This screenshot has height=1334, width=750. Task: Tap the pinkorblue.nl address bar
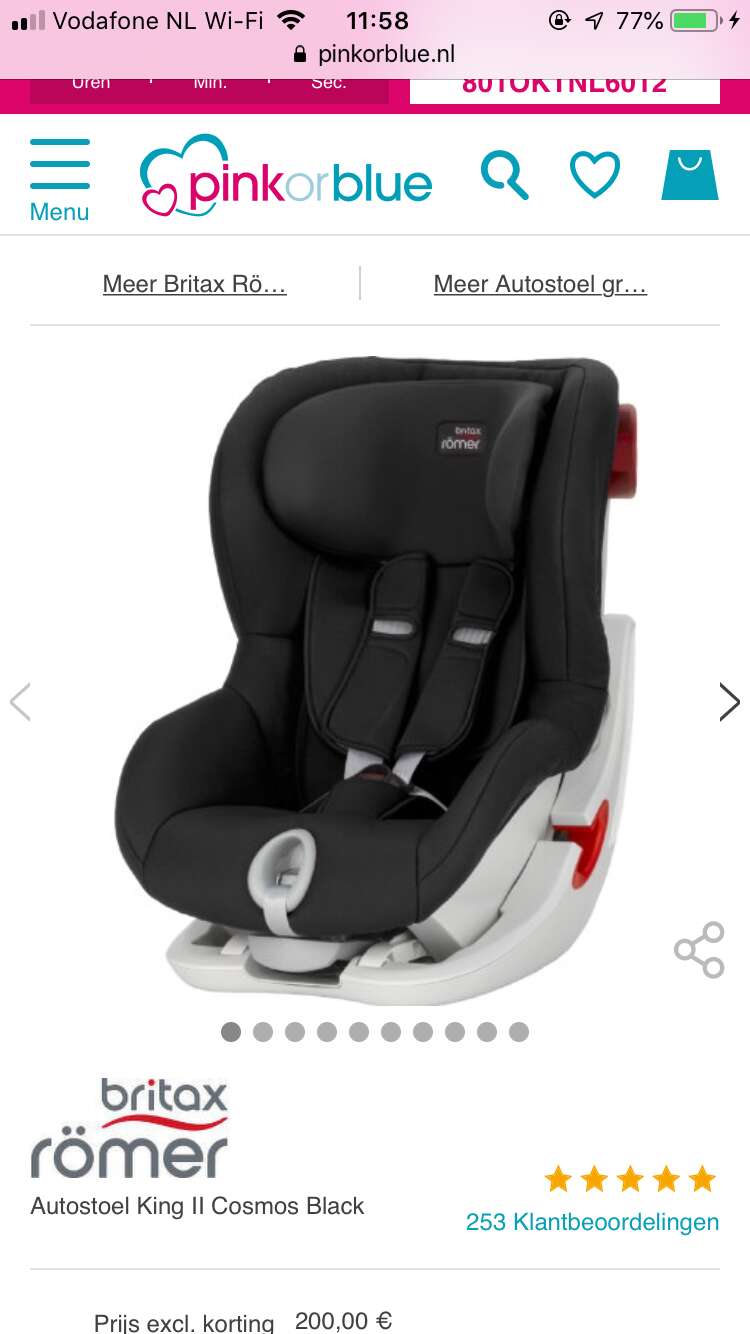tap(375, 54)
